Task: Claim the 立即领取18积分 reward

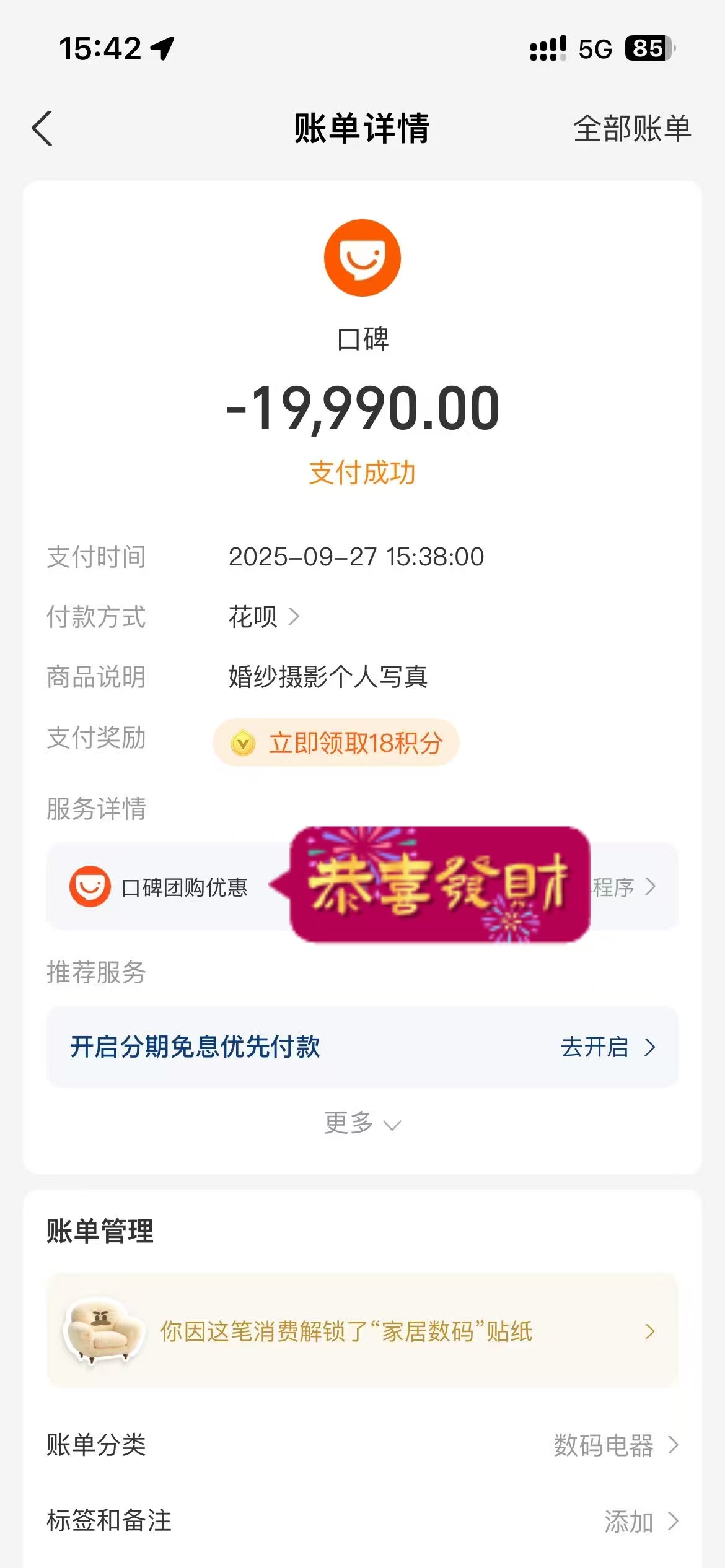Action: (x=336, y=743)
